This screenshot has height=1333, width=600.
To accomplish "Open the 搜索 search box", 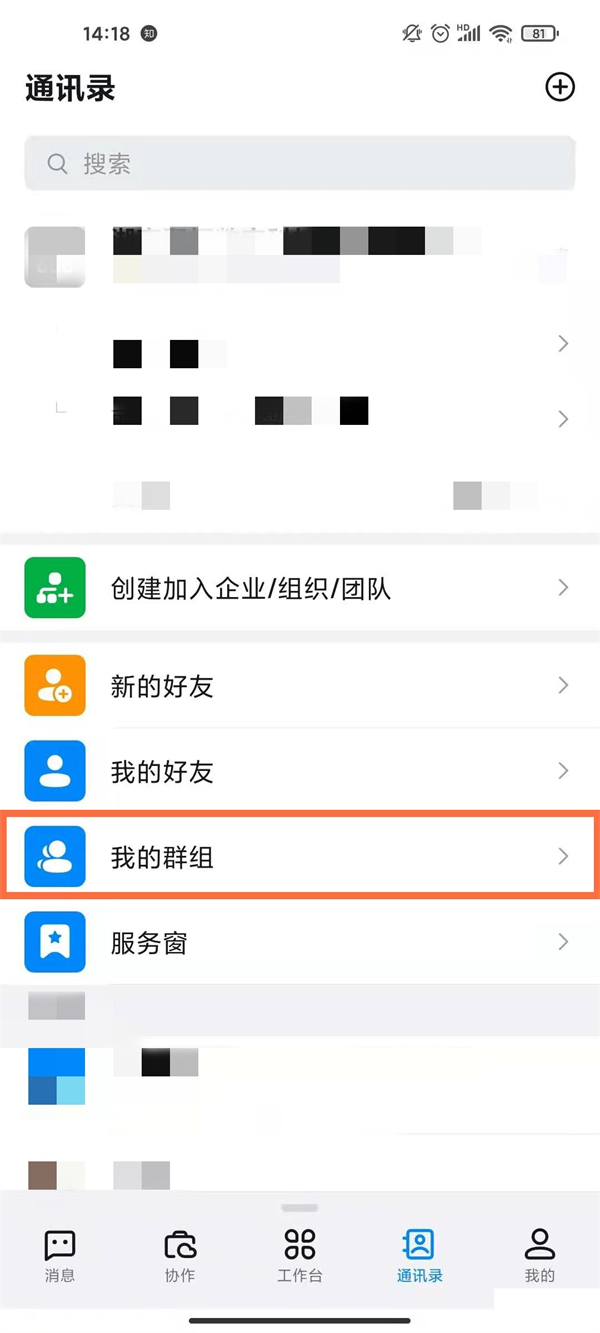I will (x=300, y=164).
